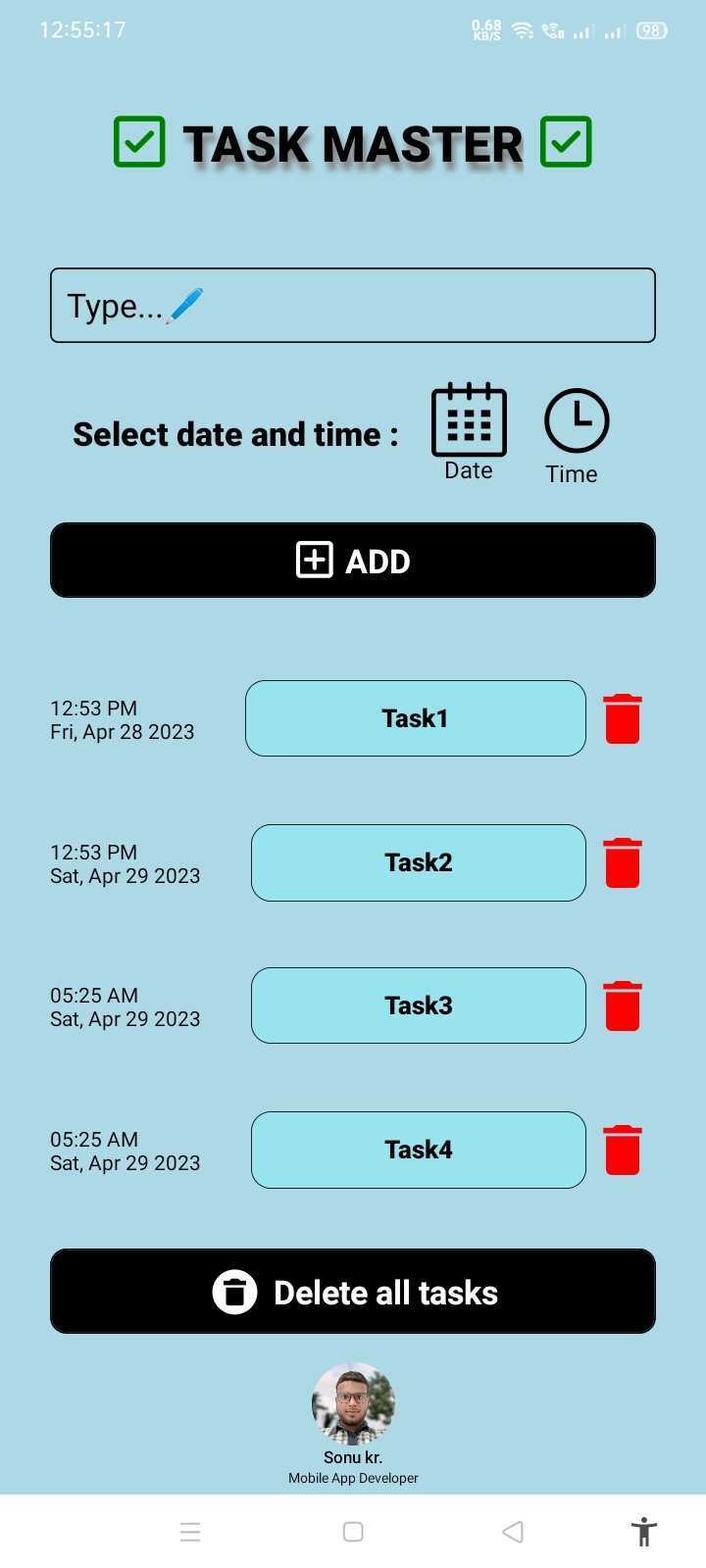The image size is (706, 1568).
Task: Go back using system navigation bar
Action: point(513,1532)
